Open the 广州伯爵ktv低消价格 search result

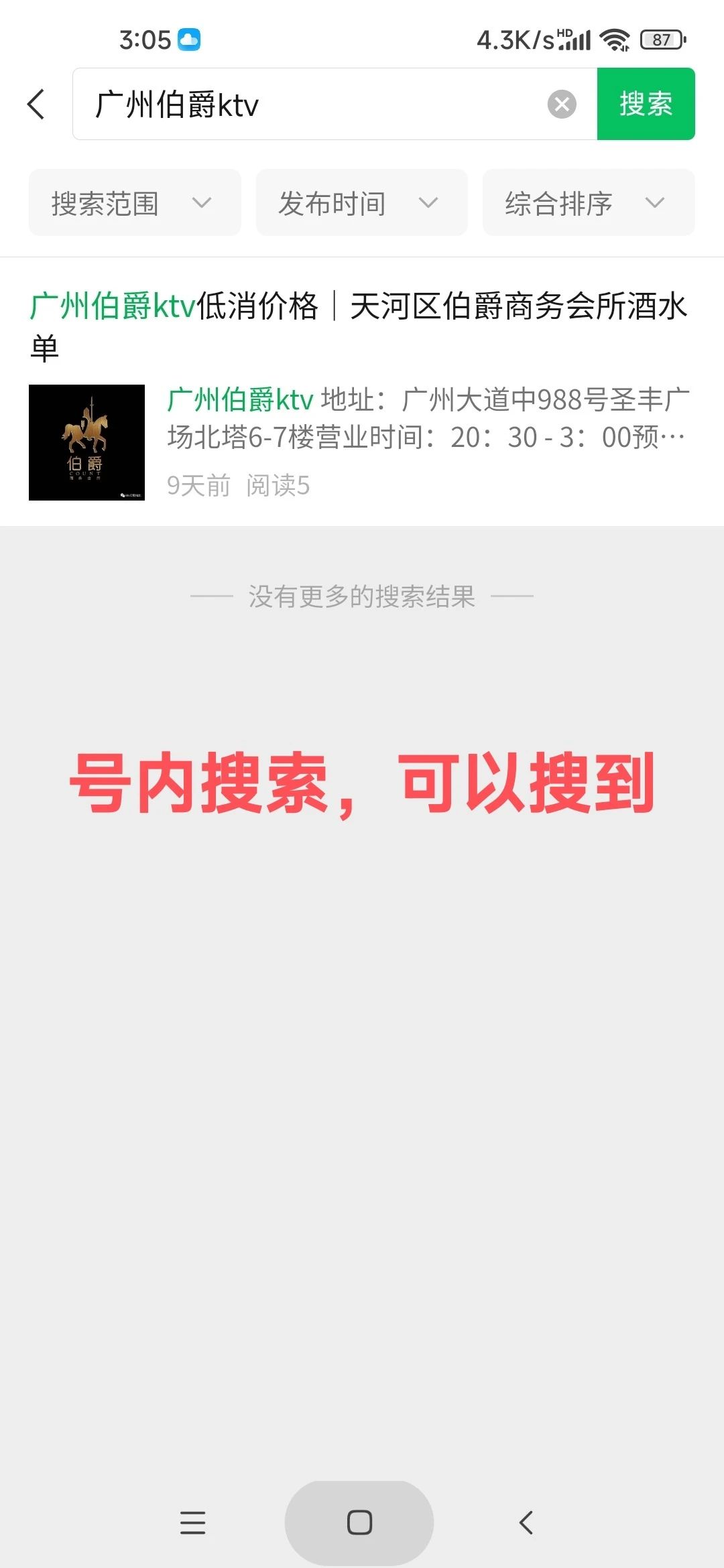click(361, 392)
